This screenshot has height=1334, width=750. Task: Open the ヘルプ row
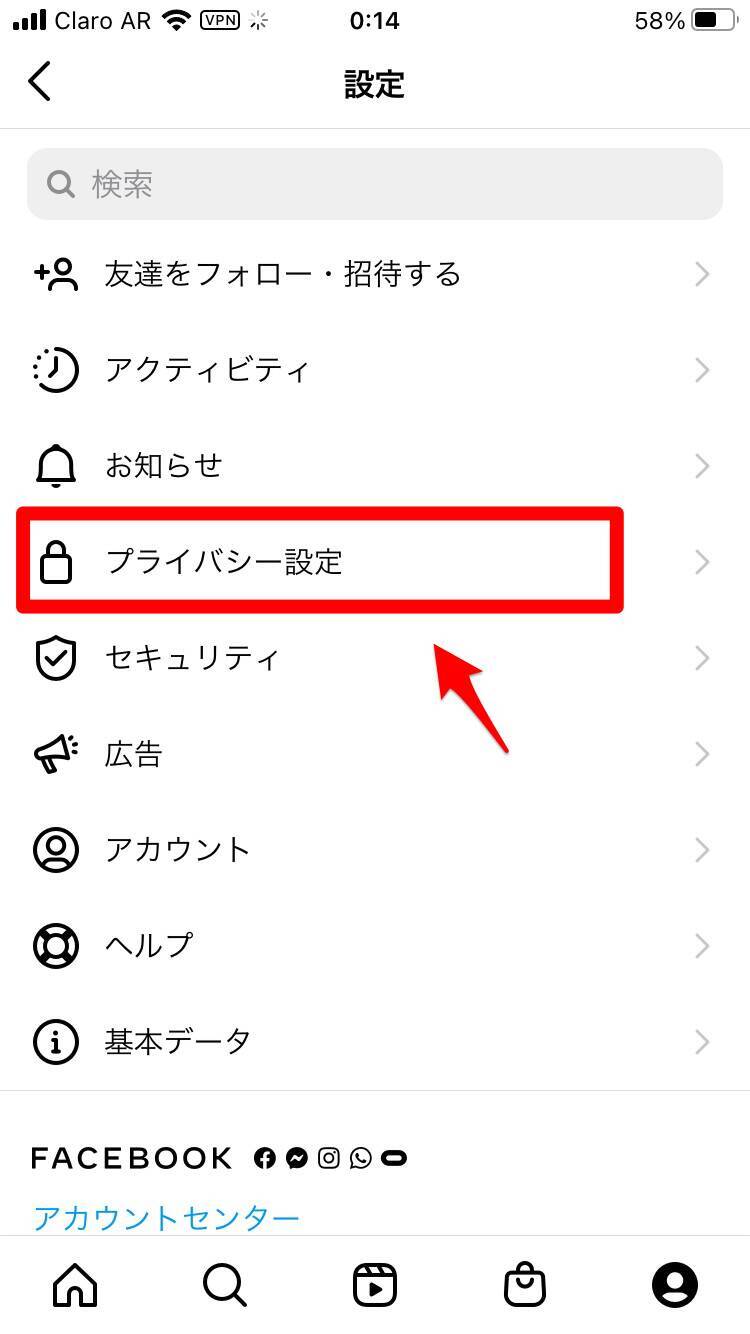pyautogui.click(x=375, y=946)
